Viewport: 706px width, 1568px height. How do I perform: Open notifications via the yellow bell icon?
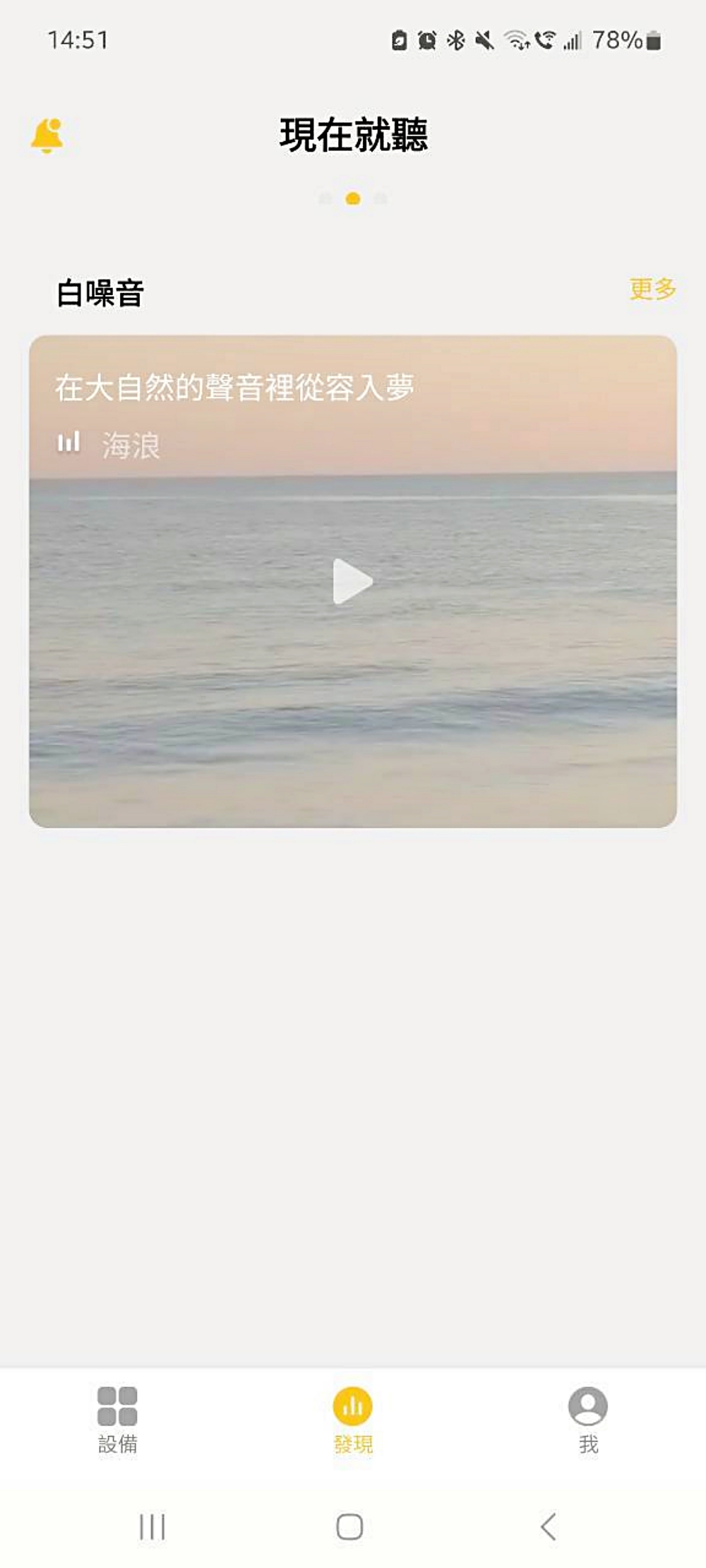[x=47, y=136]
